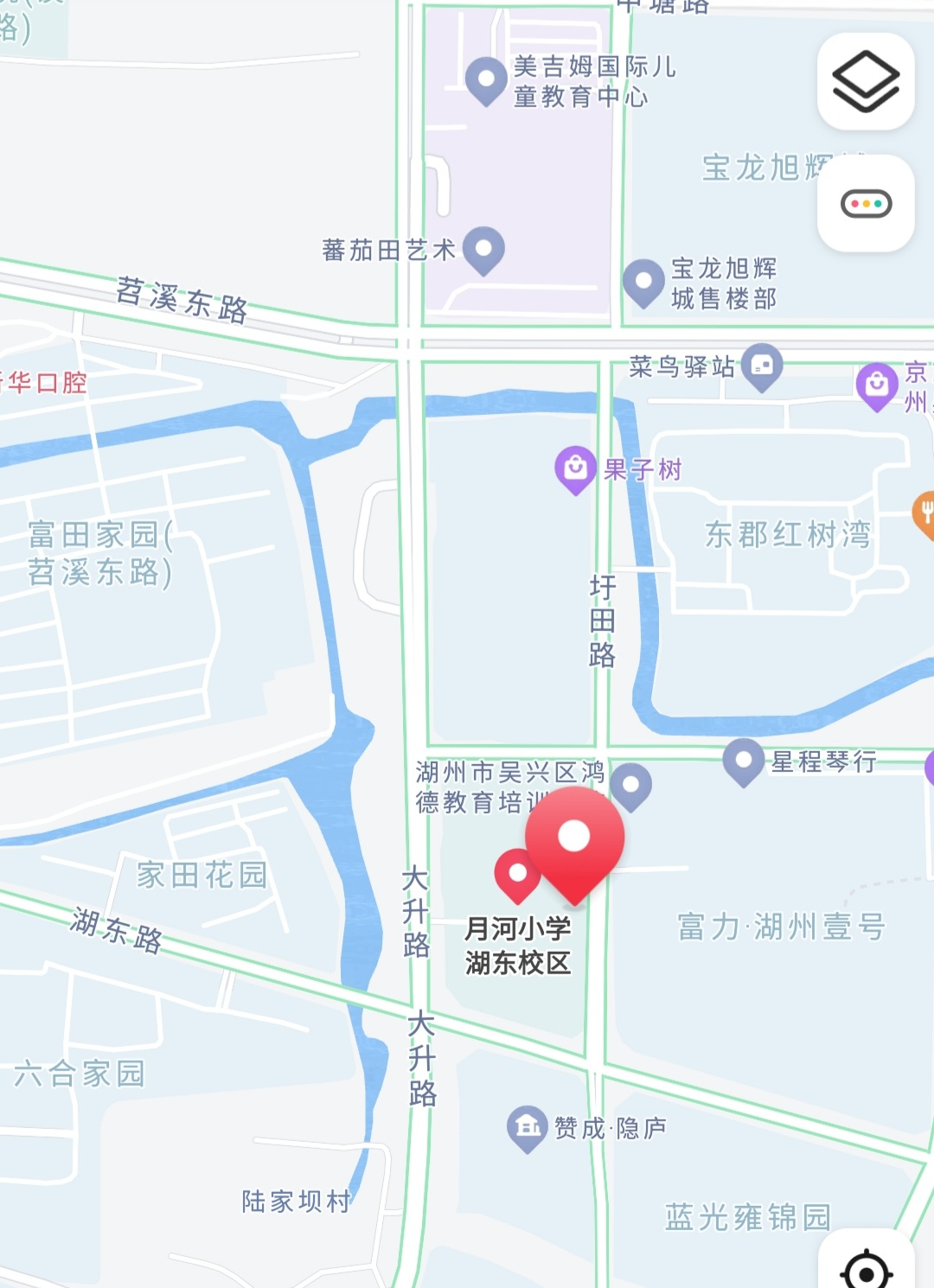The width and height of the screenshot is (934, 1288).
Task: Open the 宝龙旭辉城售楼部 marker
Action: (643, 283)
